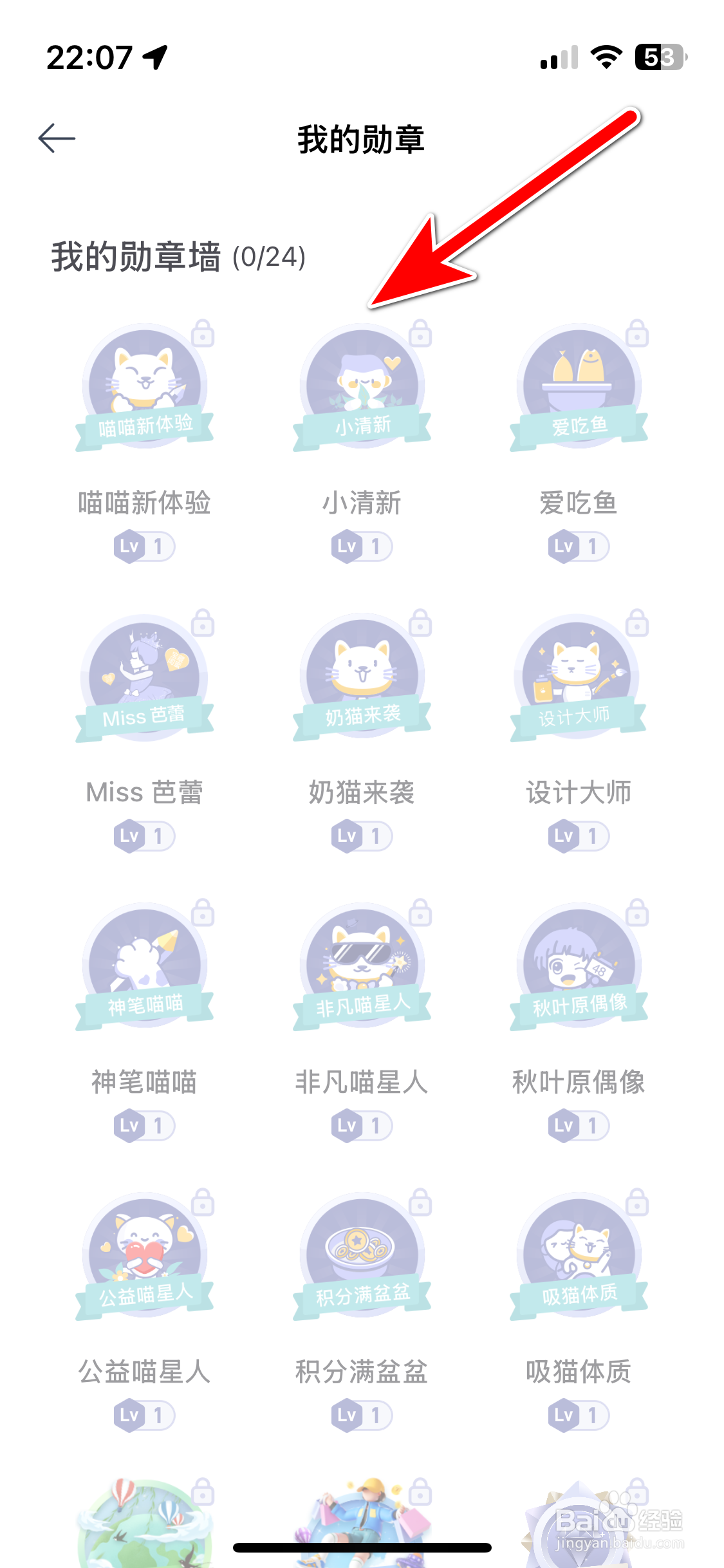Select the 积分满盆盆 coins bowl badge
This screenshot has height=1568, width=724.
point(362,1252)
